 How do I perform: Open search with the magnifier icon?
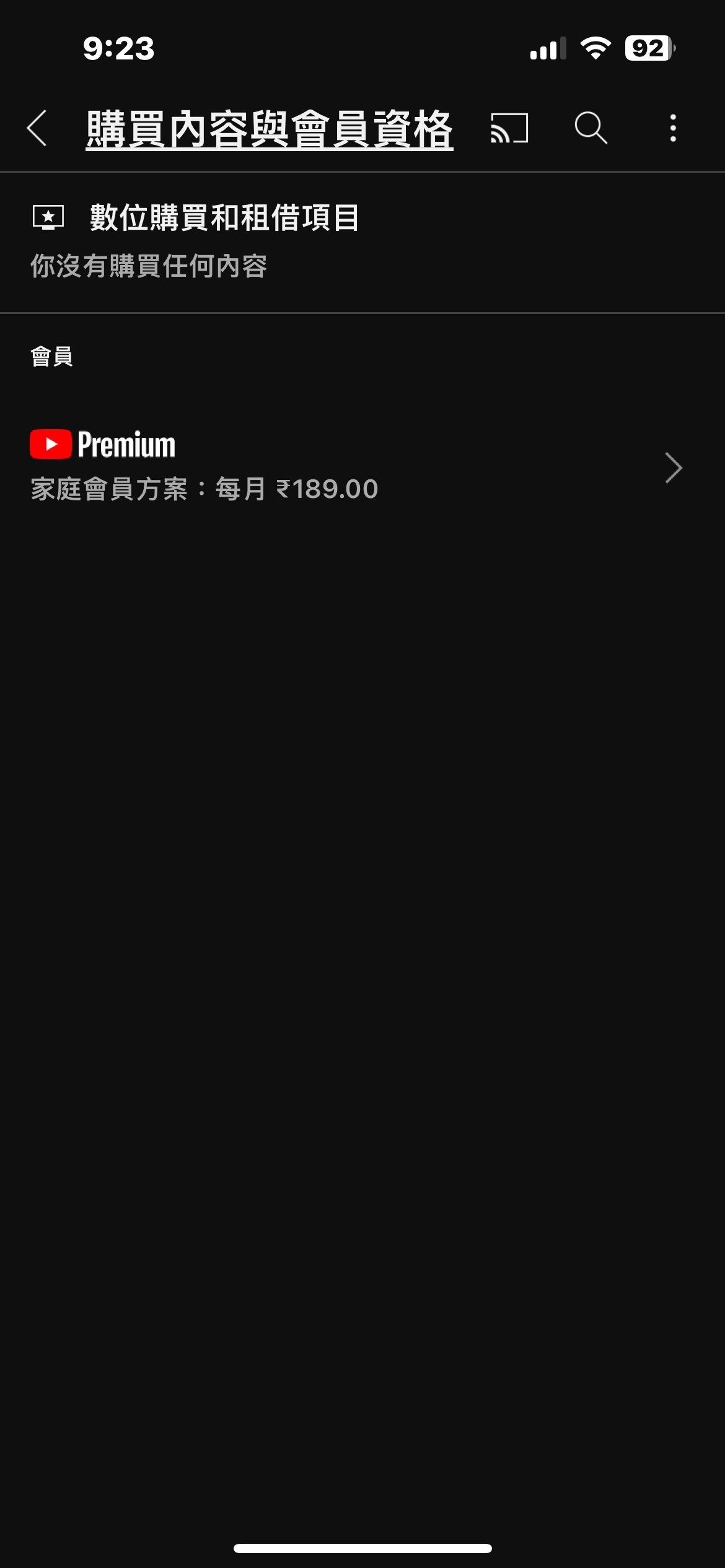point(591,128)
